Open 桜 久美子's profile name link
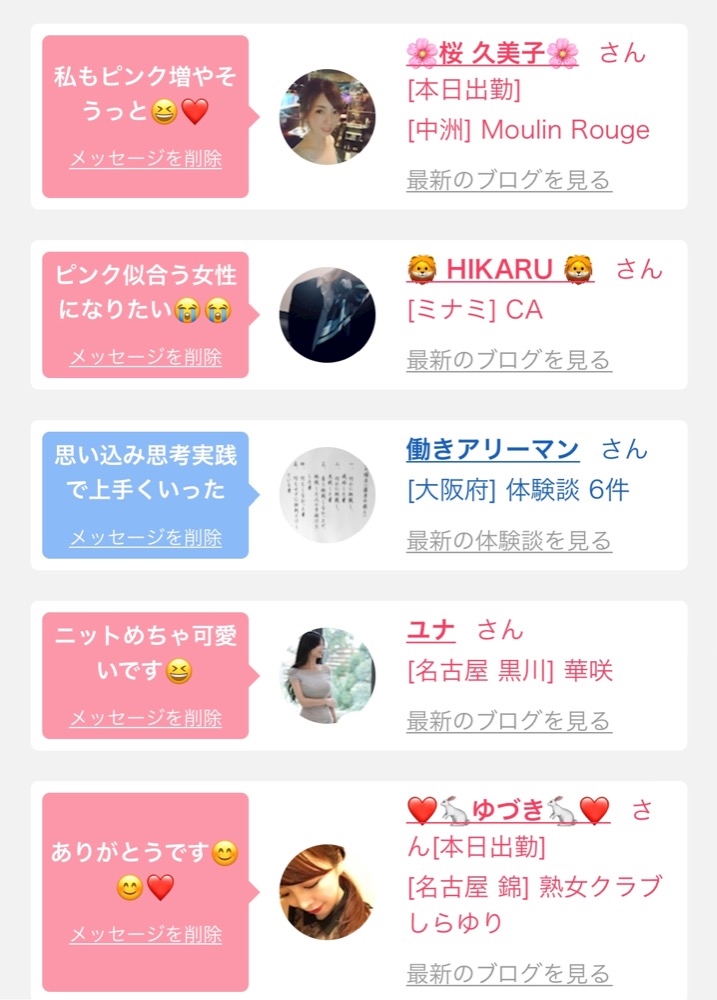 pos(492,52)
